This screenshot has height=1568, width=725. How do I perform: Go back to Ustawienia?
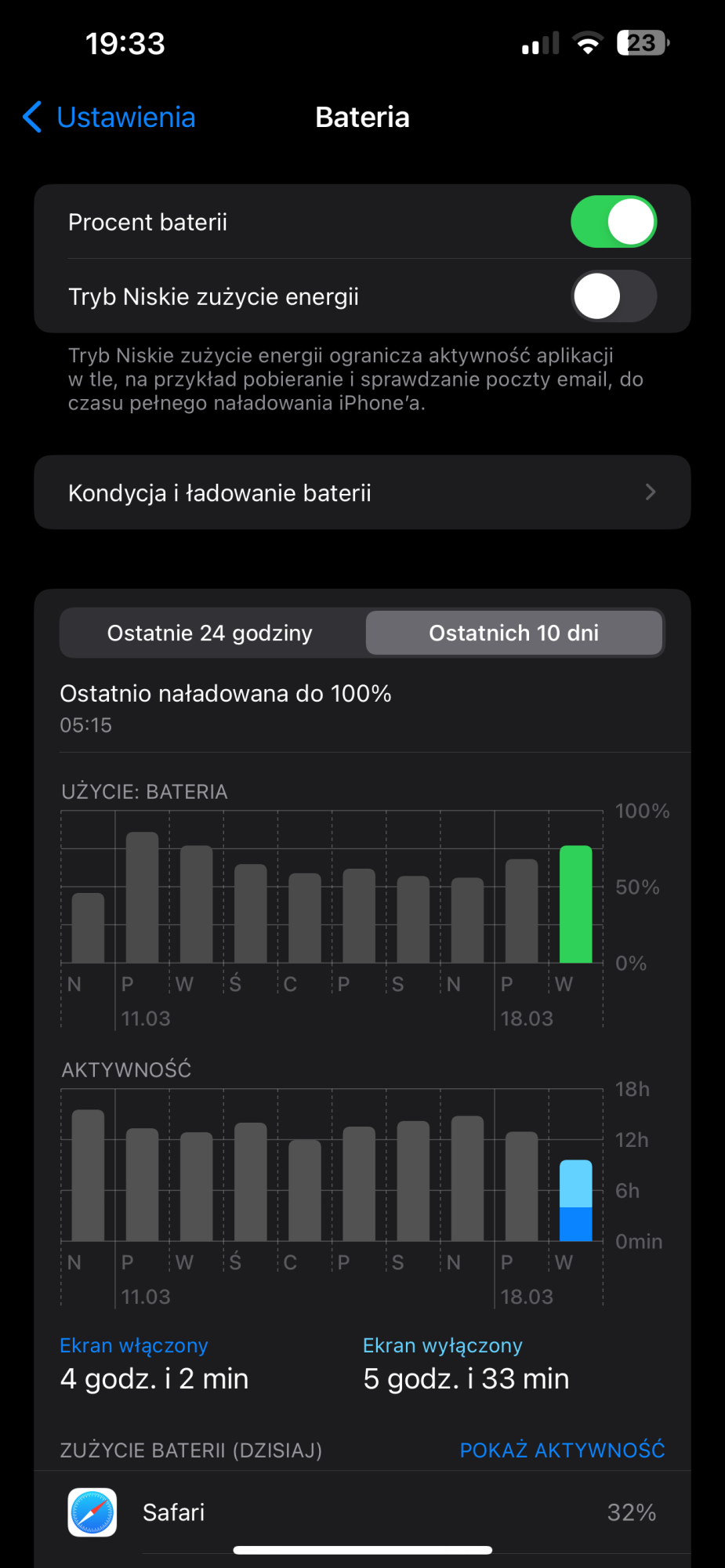[x=110, y=118]
